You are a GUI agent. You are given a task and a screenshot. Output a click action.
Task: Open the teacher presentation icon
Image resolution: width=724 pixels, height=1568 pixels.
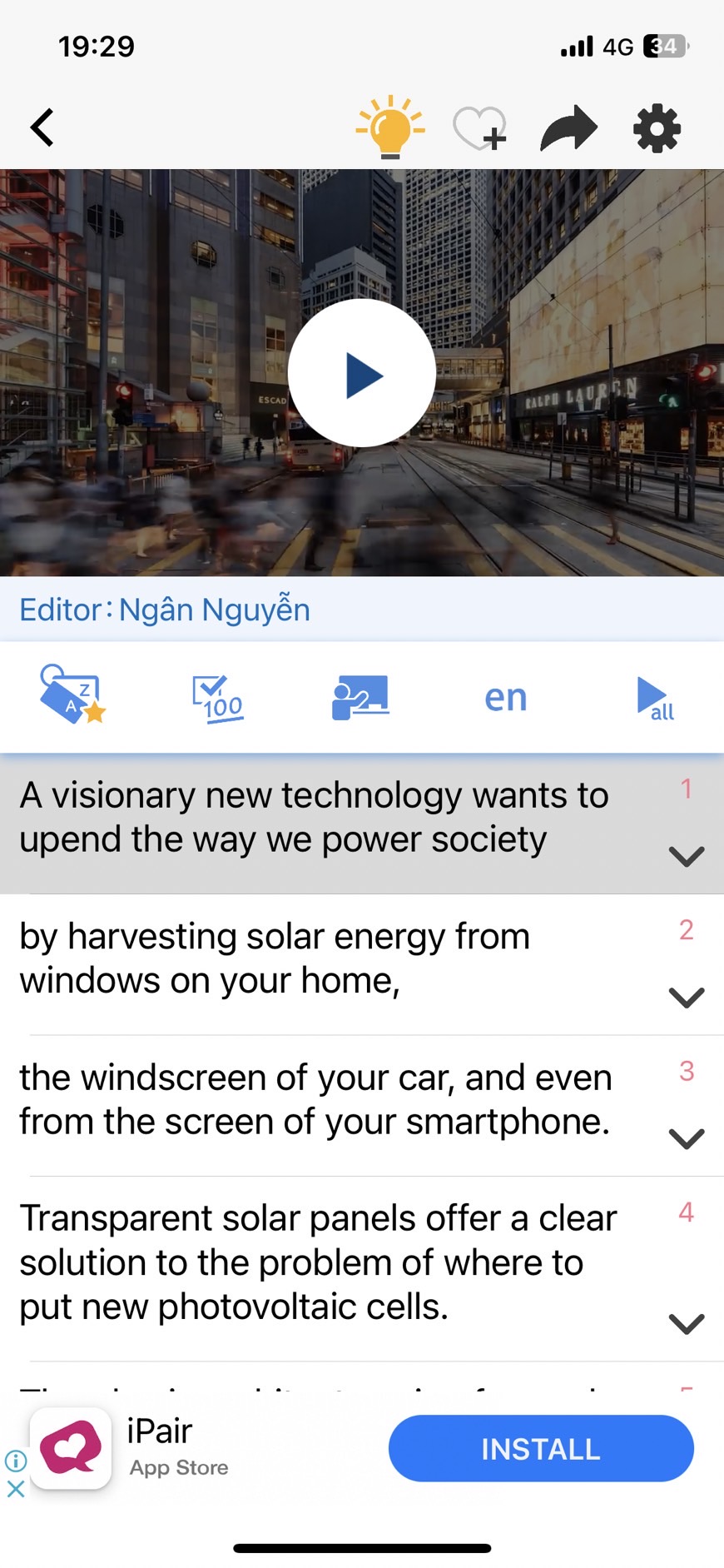tap(360, 697)
